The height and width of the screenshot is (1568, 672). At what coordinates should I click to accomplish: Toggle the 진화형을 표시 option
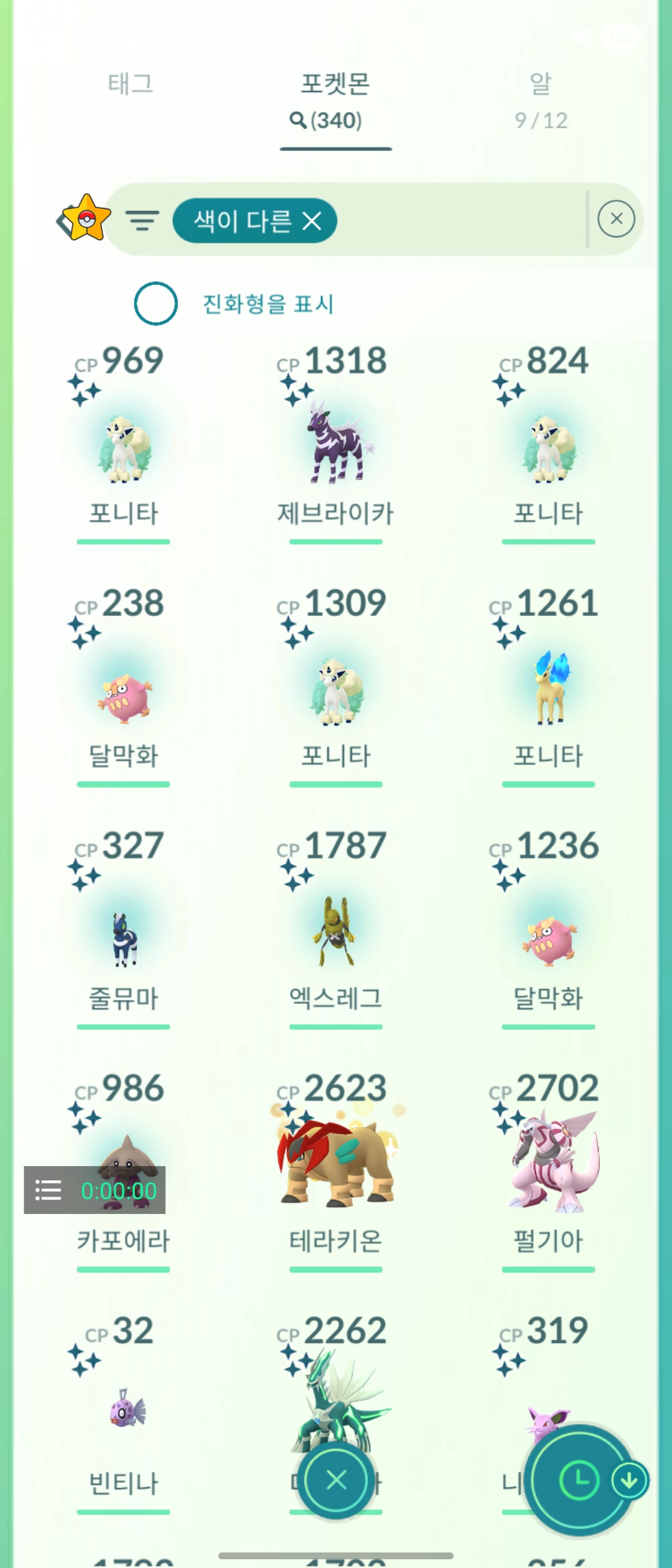coord(156,304)
